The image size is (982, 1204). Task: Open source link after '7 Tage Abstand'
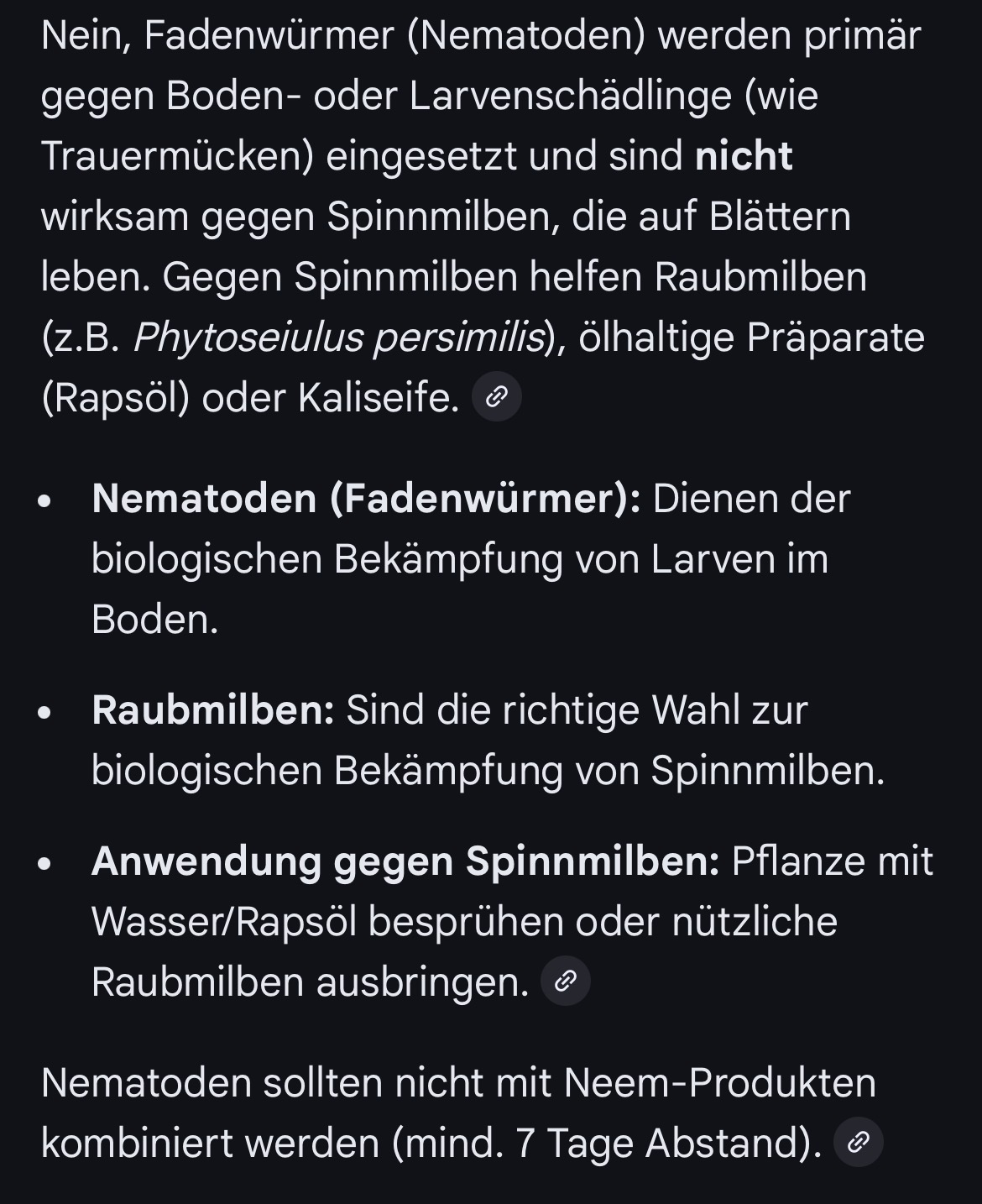click(x=858, y=1142)
